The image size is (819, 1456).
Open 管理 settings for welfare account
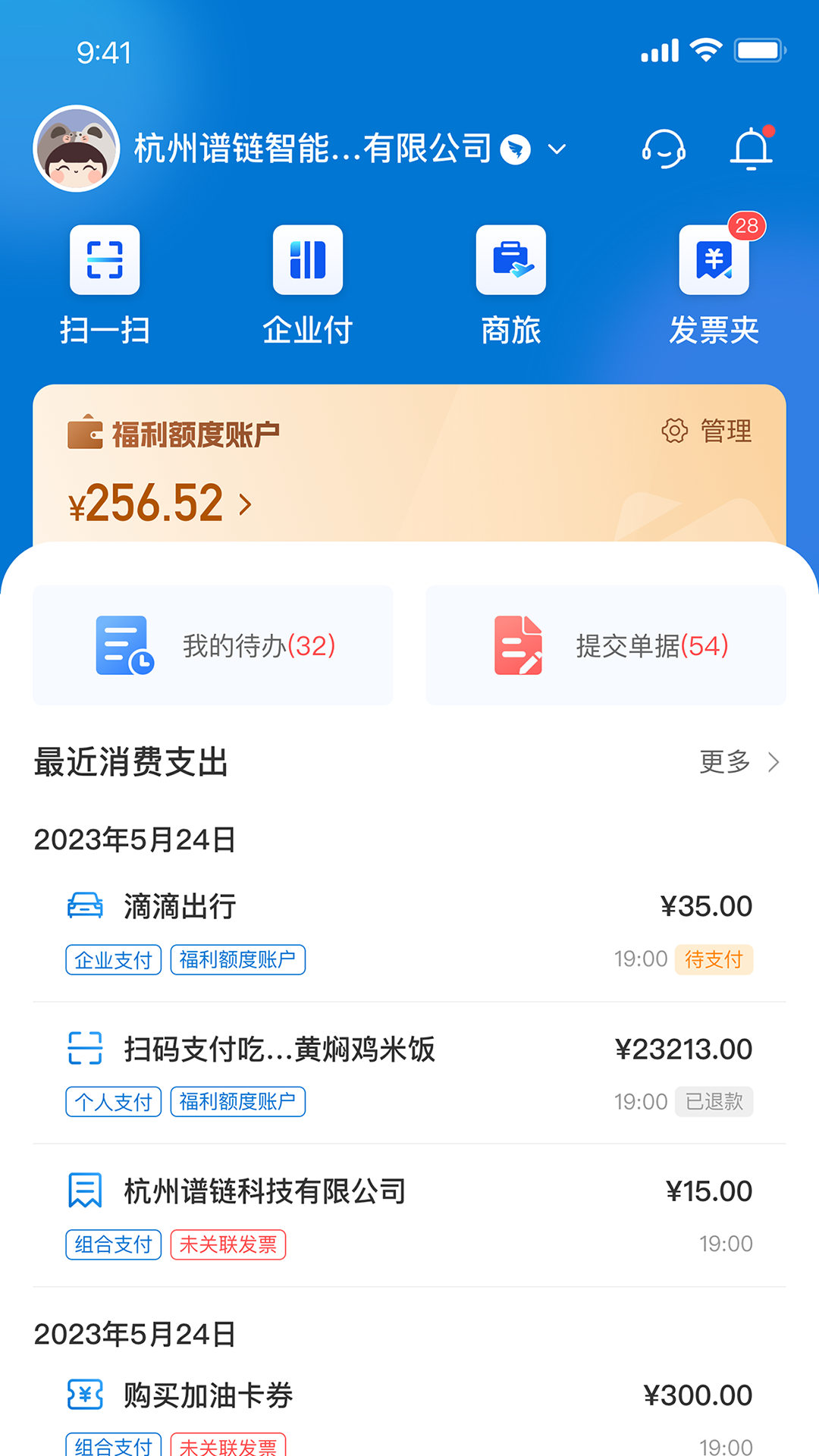(x=708, y=431)
